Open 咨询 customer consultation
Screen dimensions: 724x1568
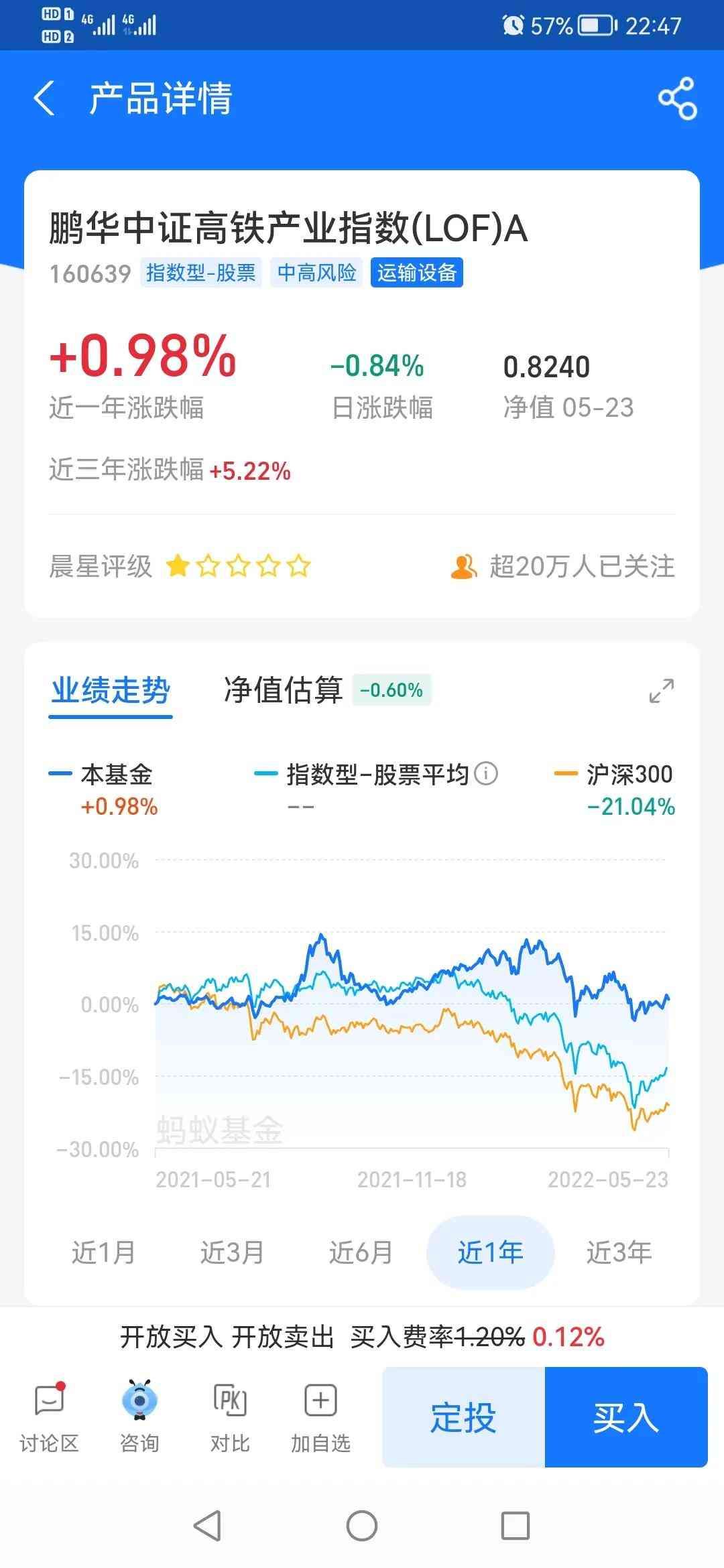[x=139, y=1417]
